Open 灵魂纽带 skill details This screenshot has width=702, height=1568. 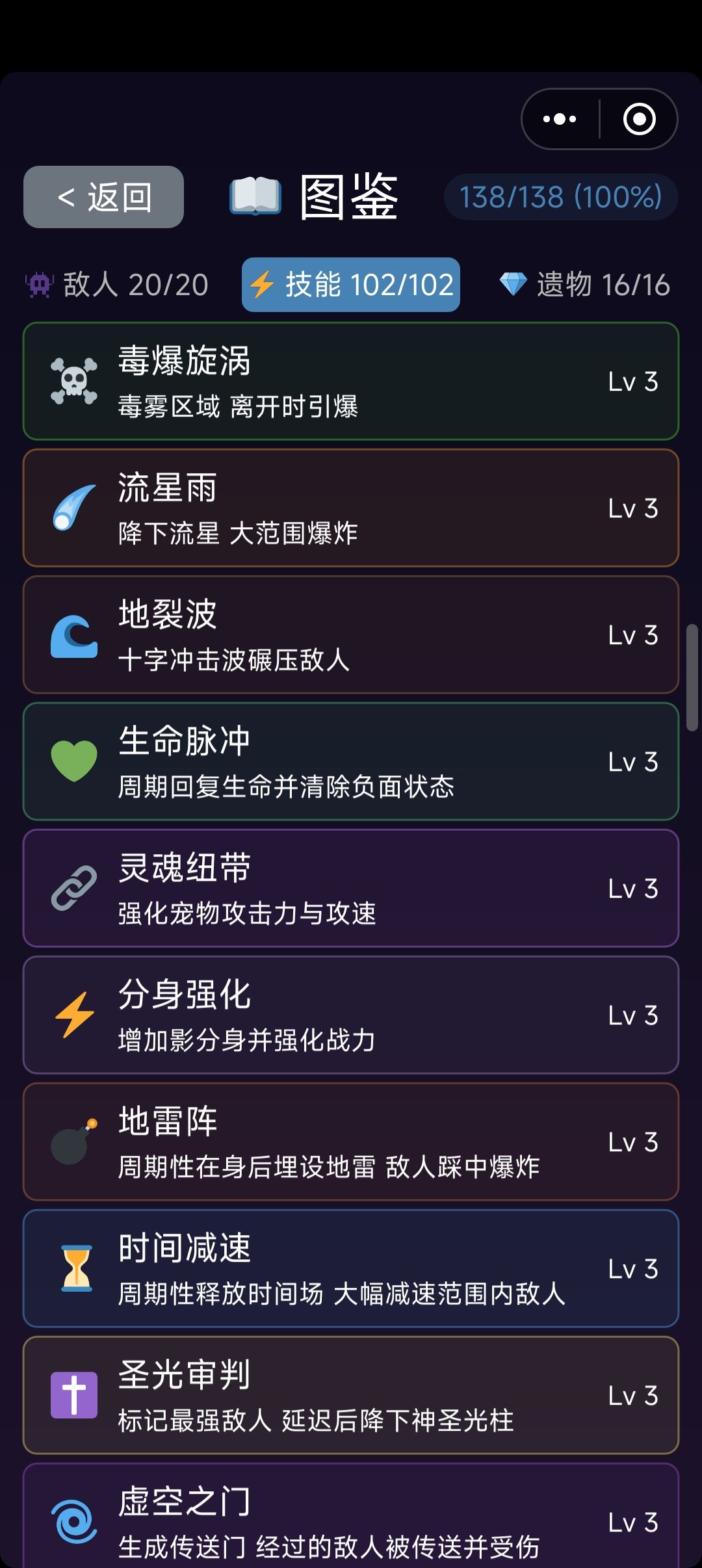pos(351,888)
